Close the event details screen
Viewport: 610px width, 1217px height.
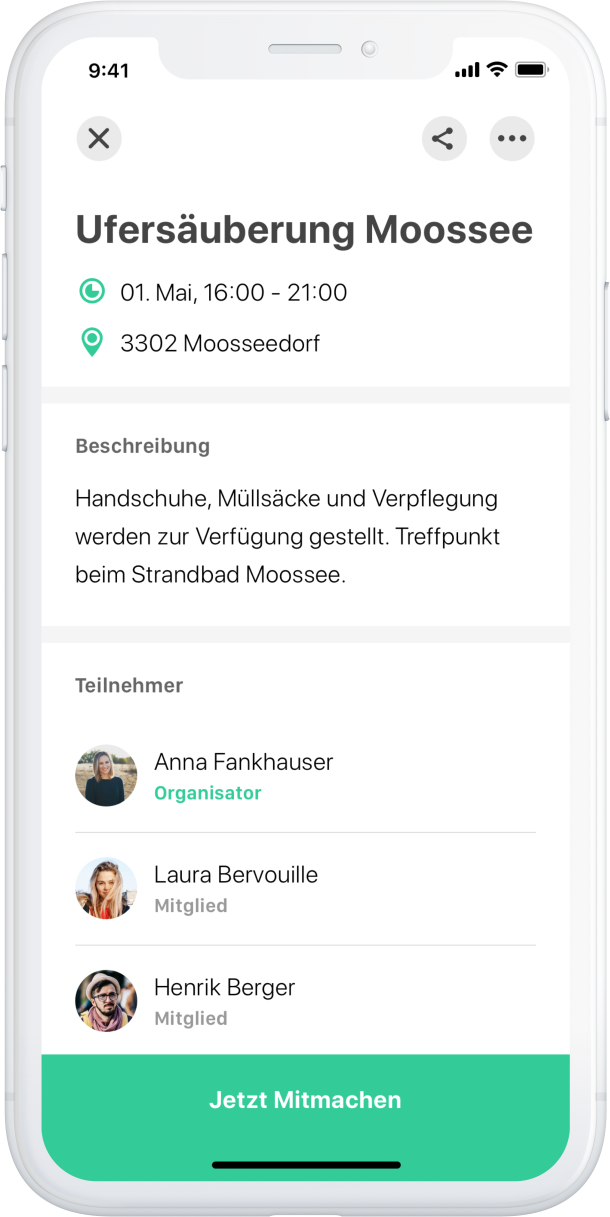pos(99,138)
